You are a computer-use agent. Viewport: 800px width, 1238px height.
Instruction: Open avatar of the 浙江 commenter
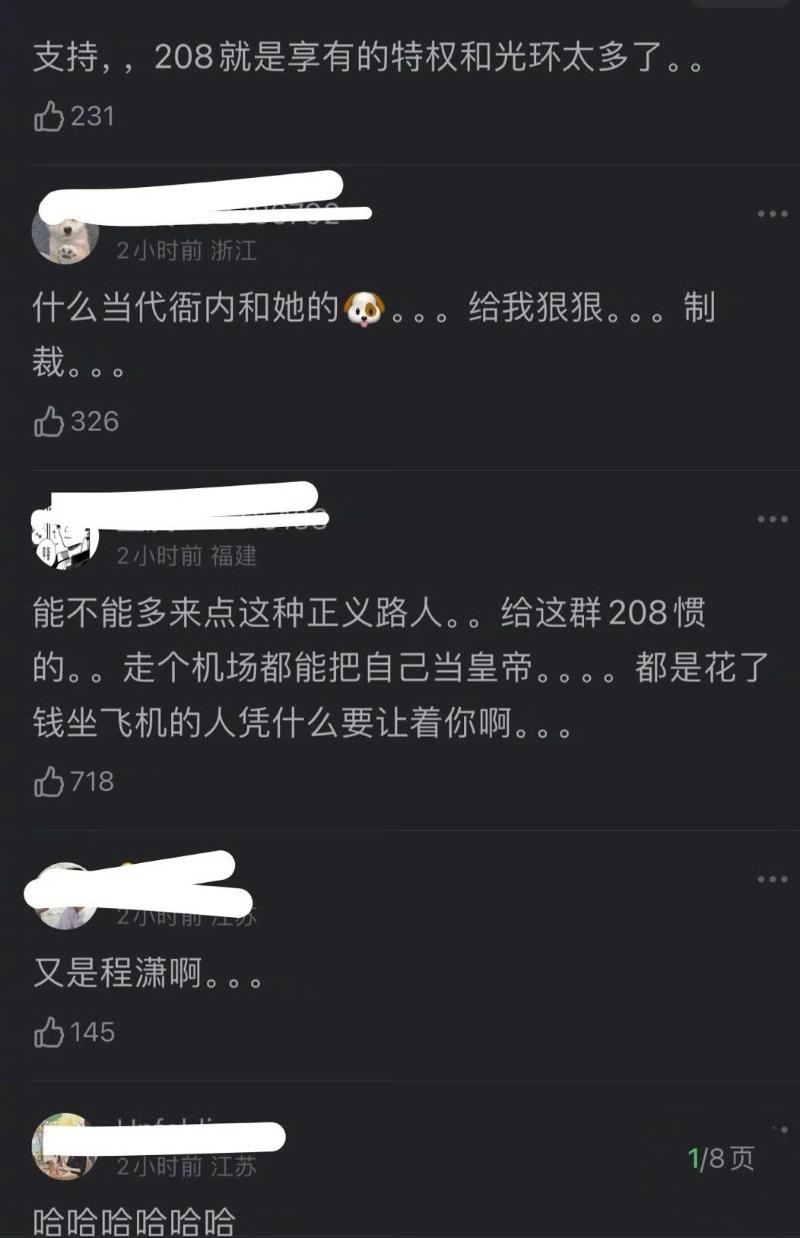tap(65, 233)
